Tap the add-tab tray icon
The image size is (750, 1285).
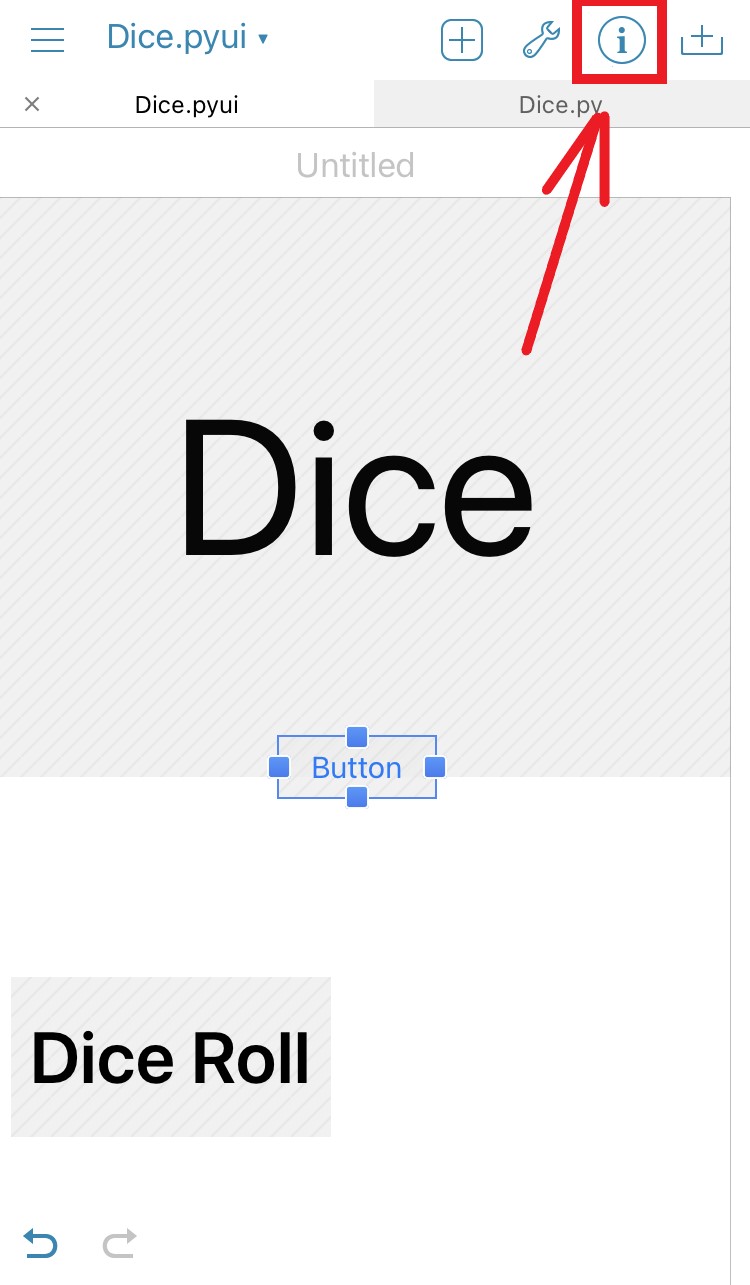tap(701, 41)
